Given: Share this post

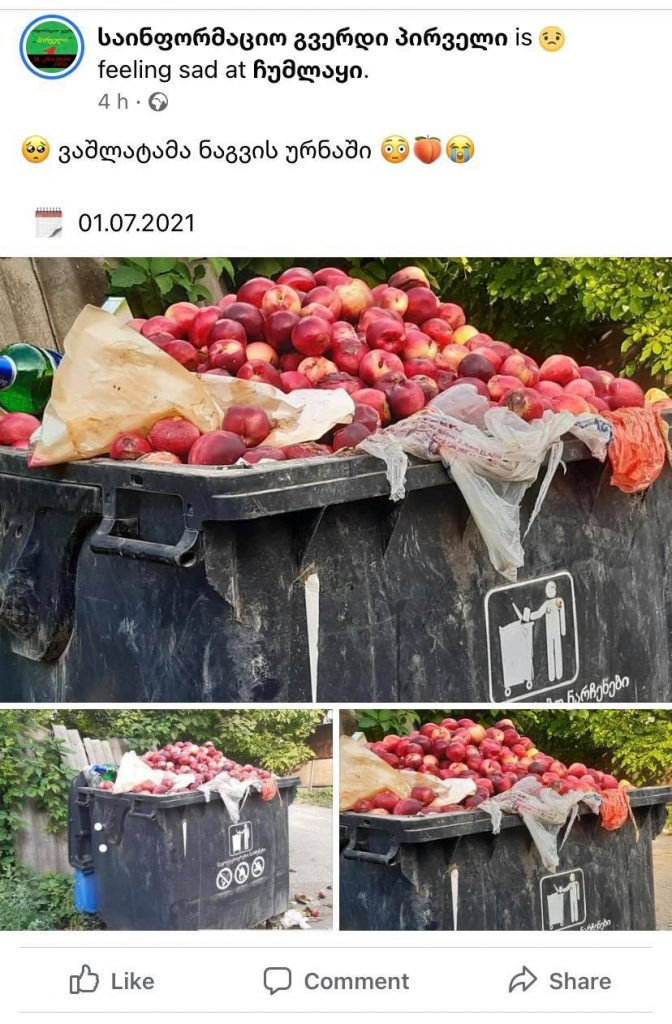Looking at the screenshot, I should 559,981.
